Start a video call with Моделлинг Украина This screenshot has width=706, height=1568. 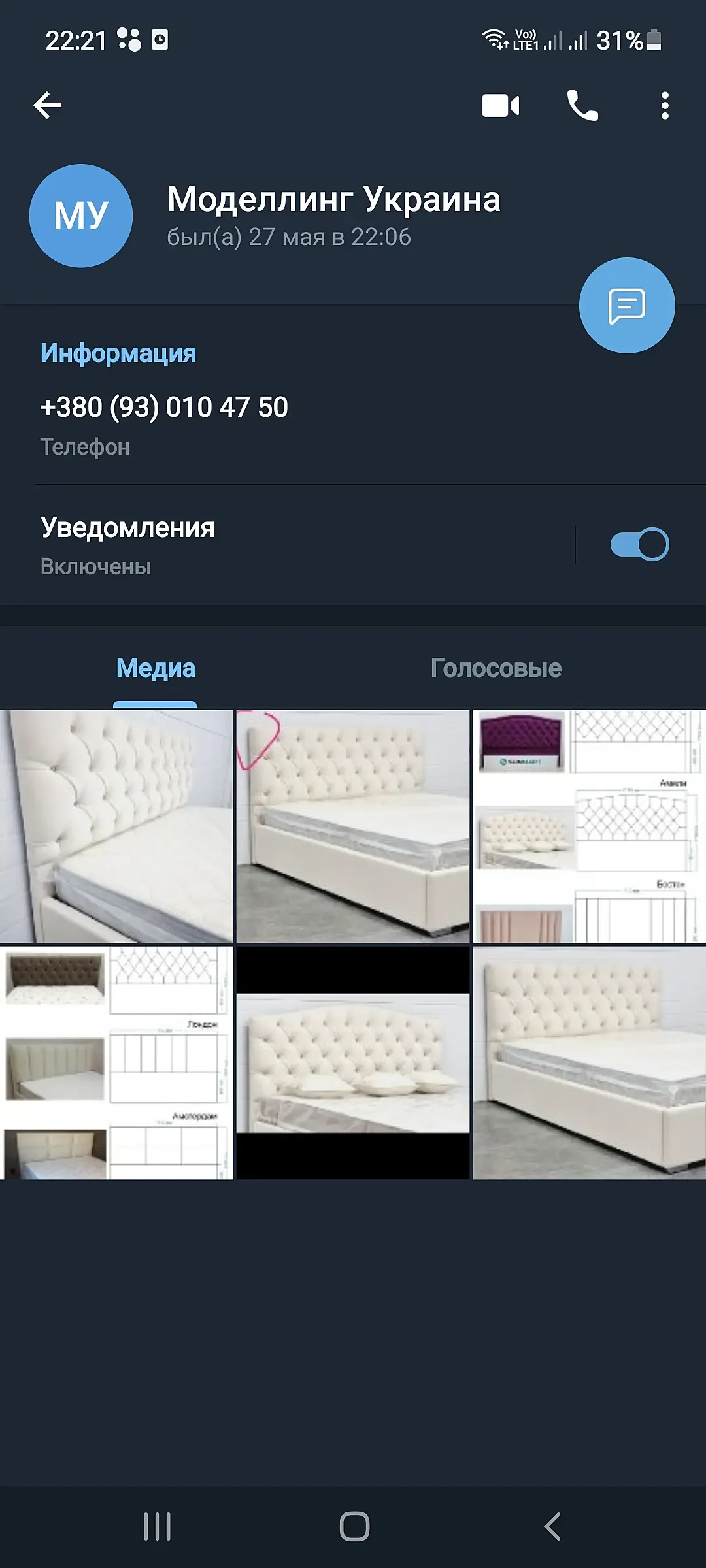coord(501,105)
